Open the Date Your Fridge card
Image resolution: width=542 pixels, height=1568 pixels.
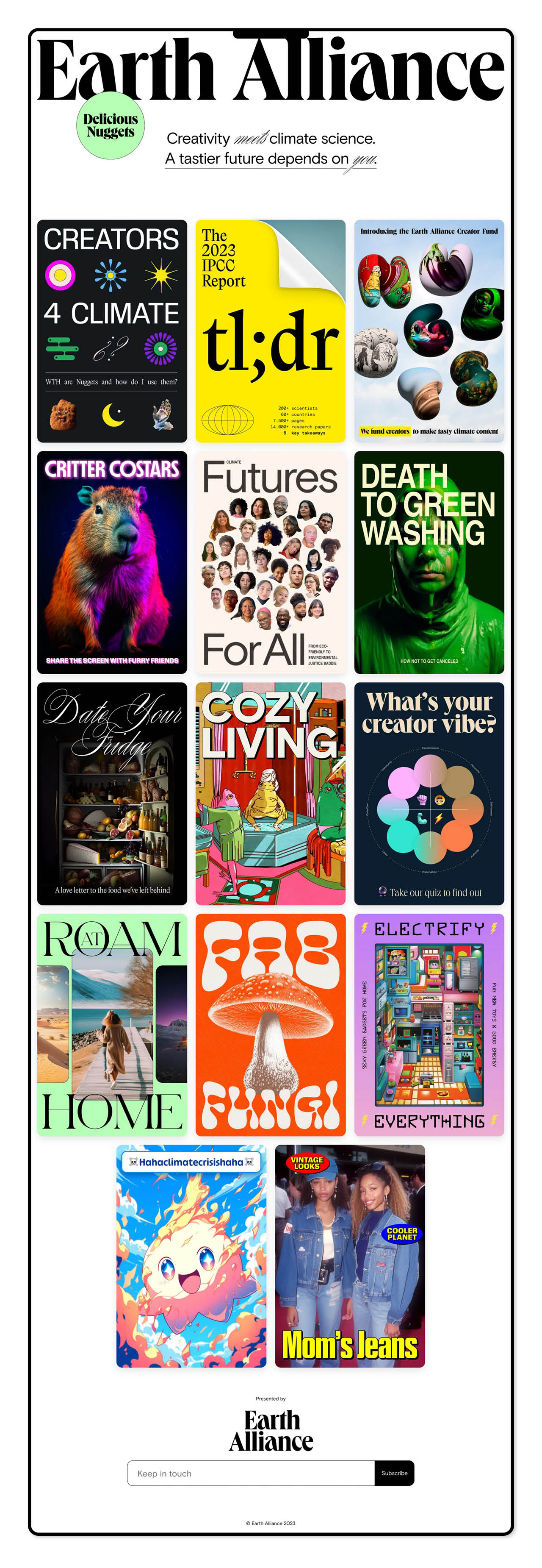tap(112, 794)
